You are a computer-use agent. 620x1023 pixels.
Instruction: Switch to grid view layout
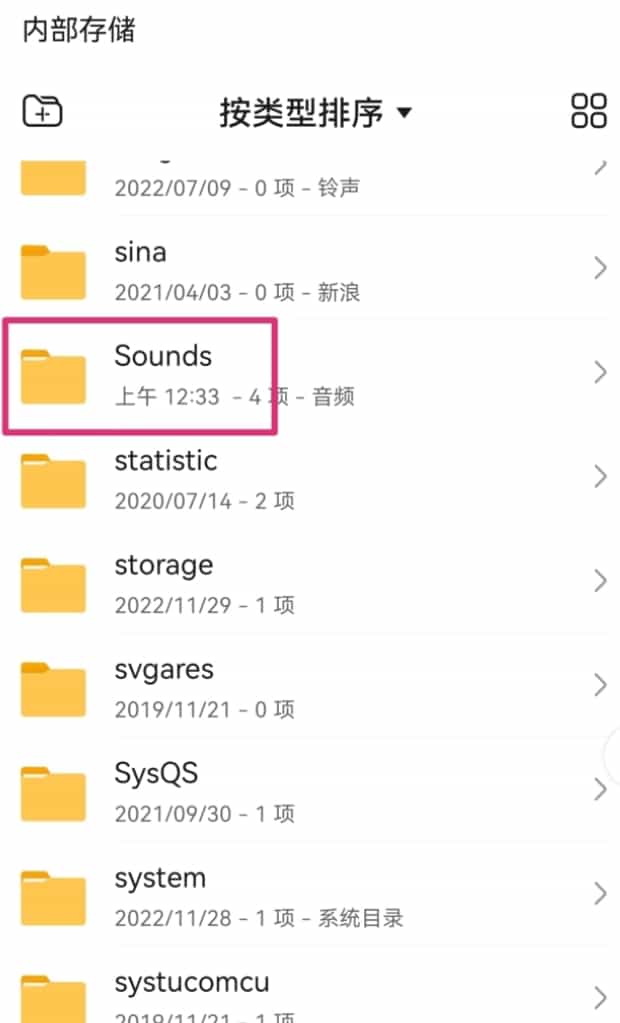(588, 111)
